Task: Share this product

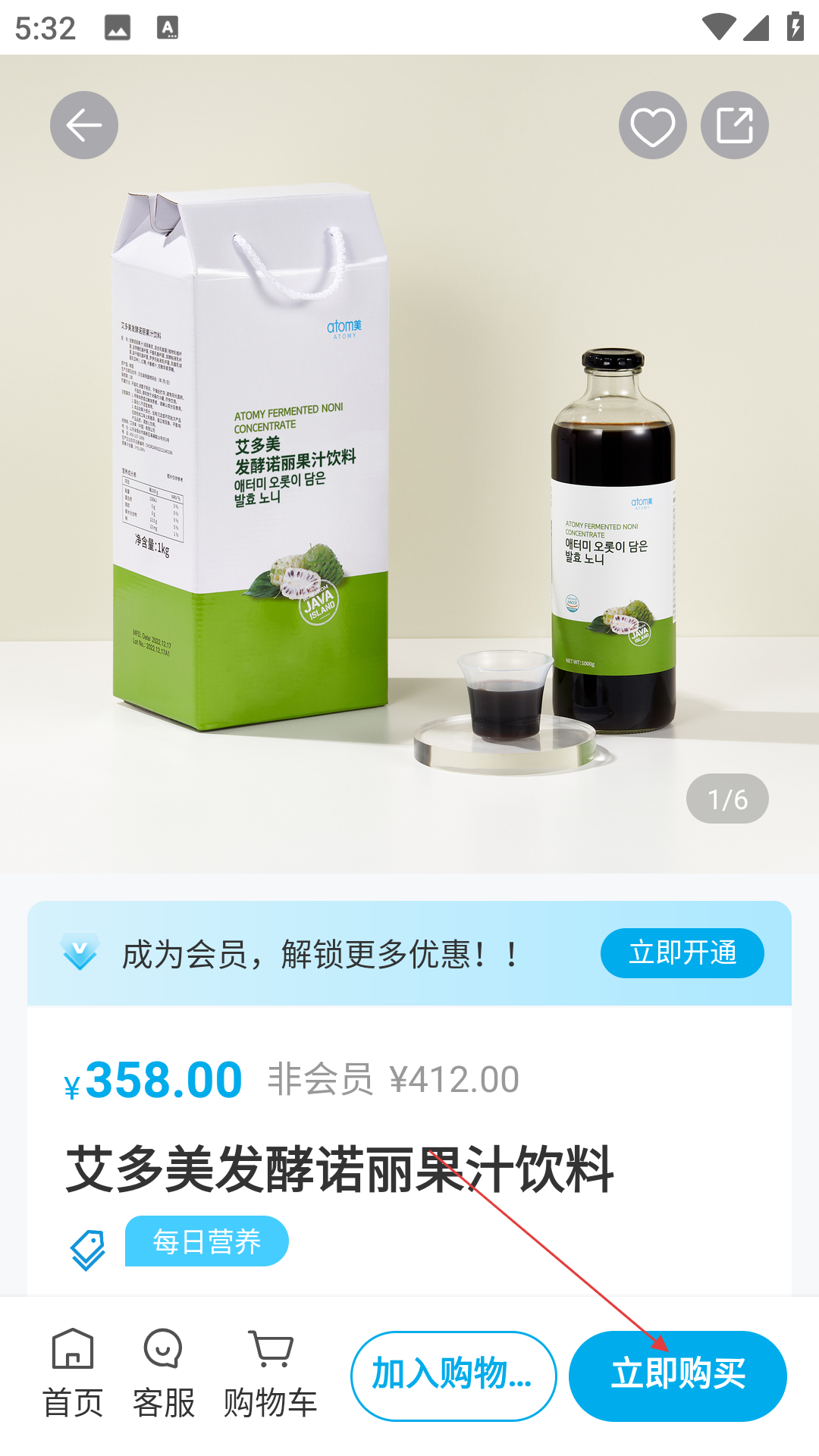Action: click(x=734, y=125)
